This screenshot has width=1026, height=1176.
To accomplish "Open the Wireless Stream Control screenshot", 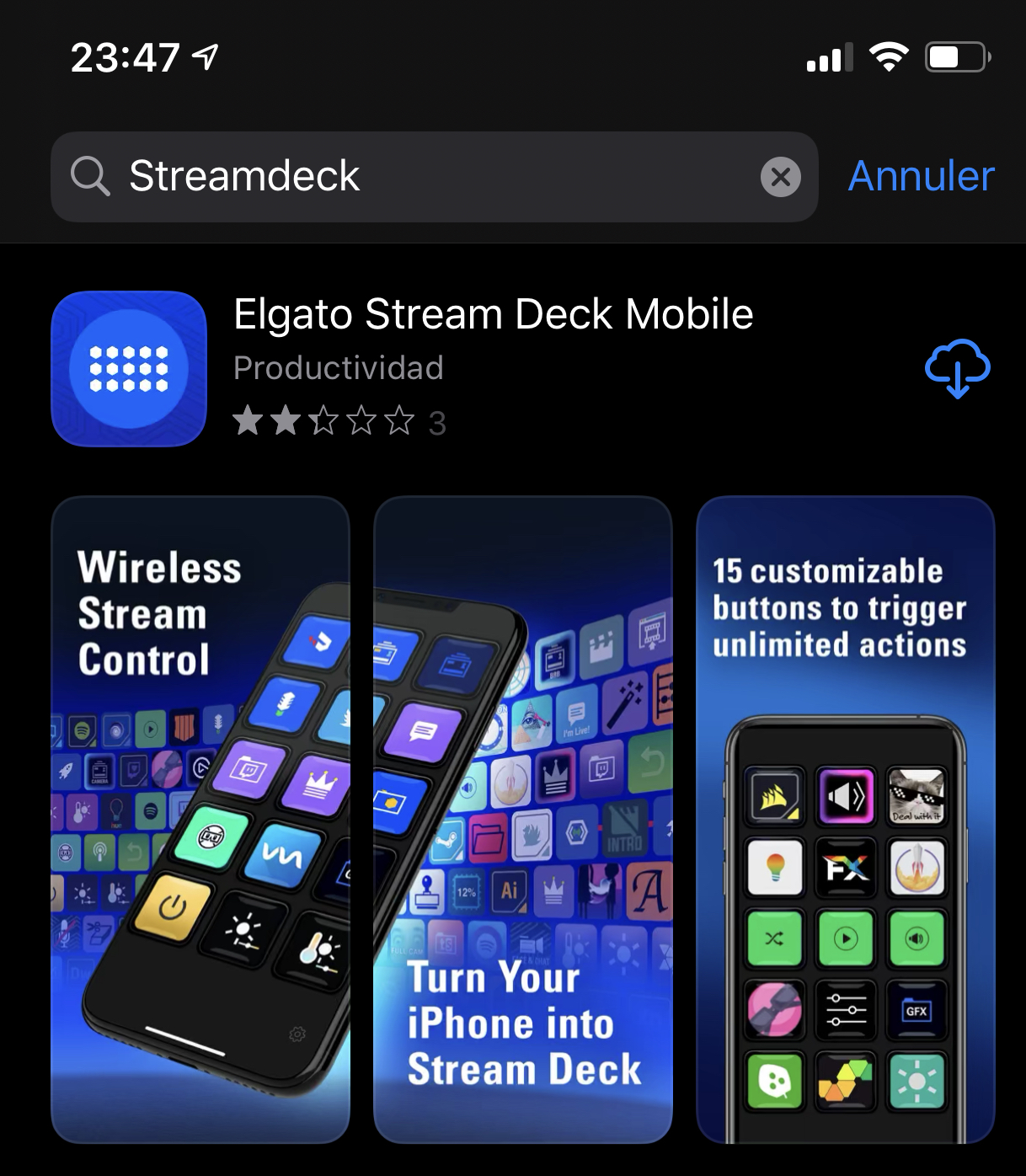I will click(200, 819).
